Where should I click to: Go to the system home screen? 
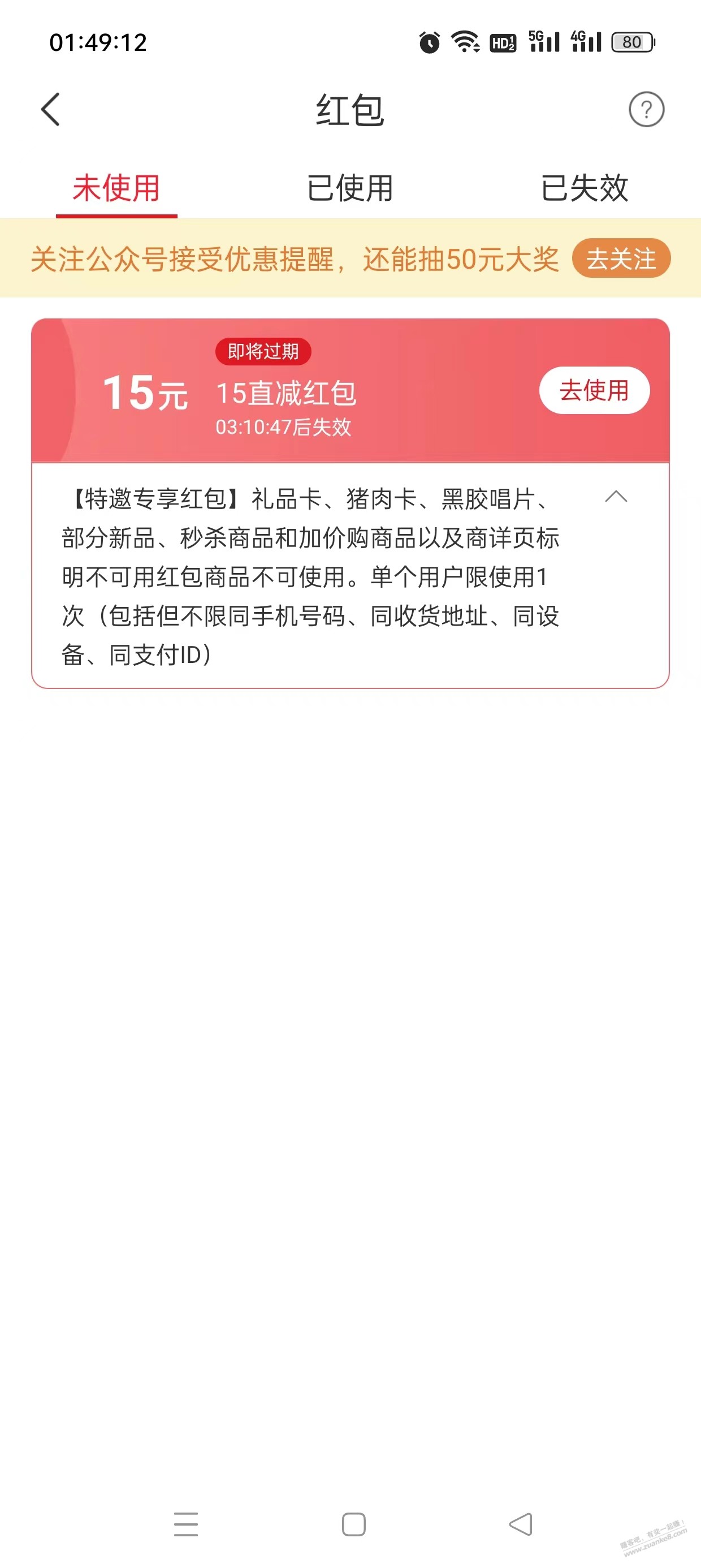353,1524
